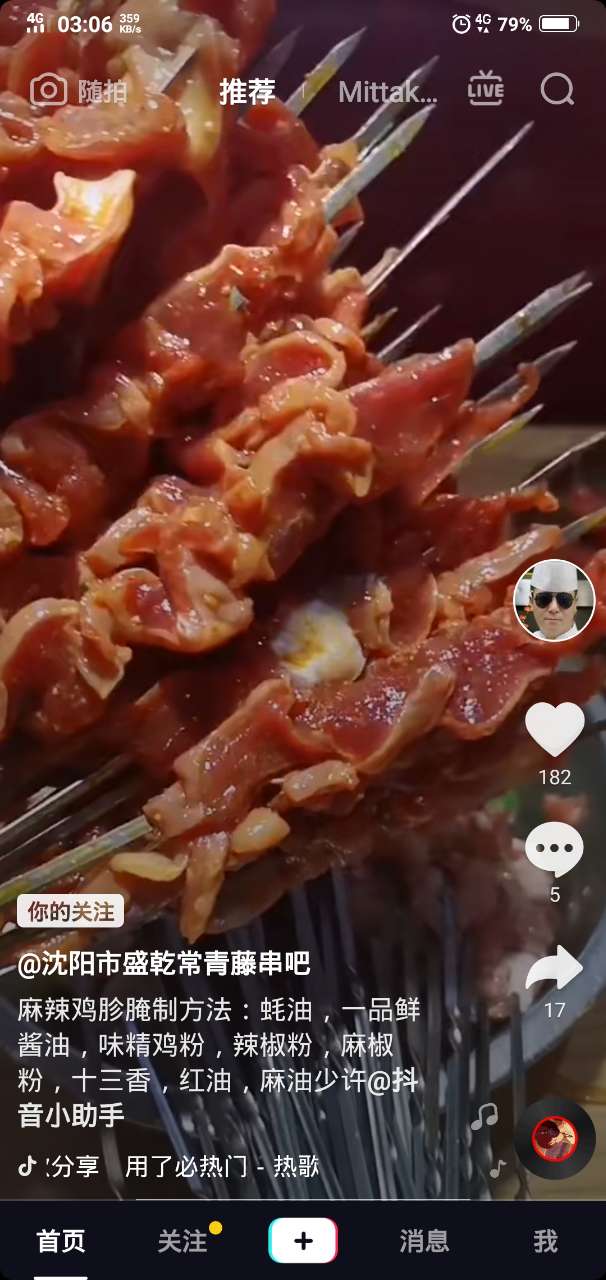The width and height of the screenshot is (606, 1280).
Task: Like this video with the heart
Action: [x=554, y=730]
